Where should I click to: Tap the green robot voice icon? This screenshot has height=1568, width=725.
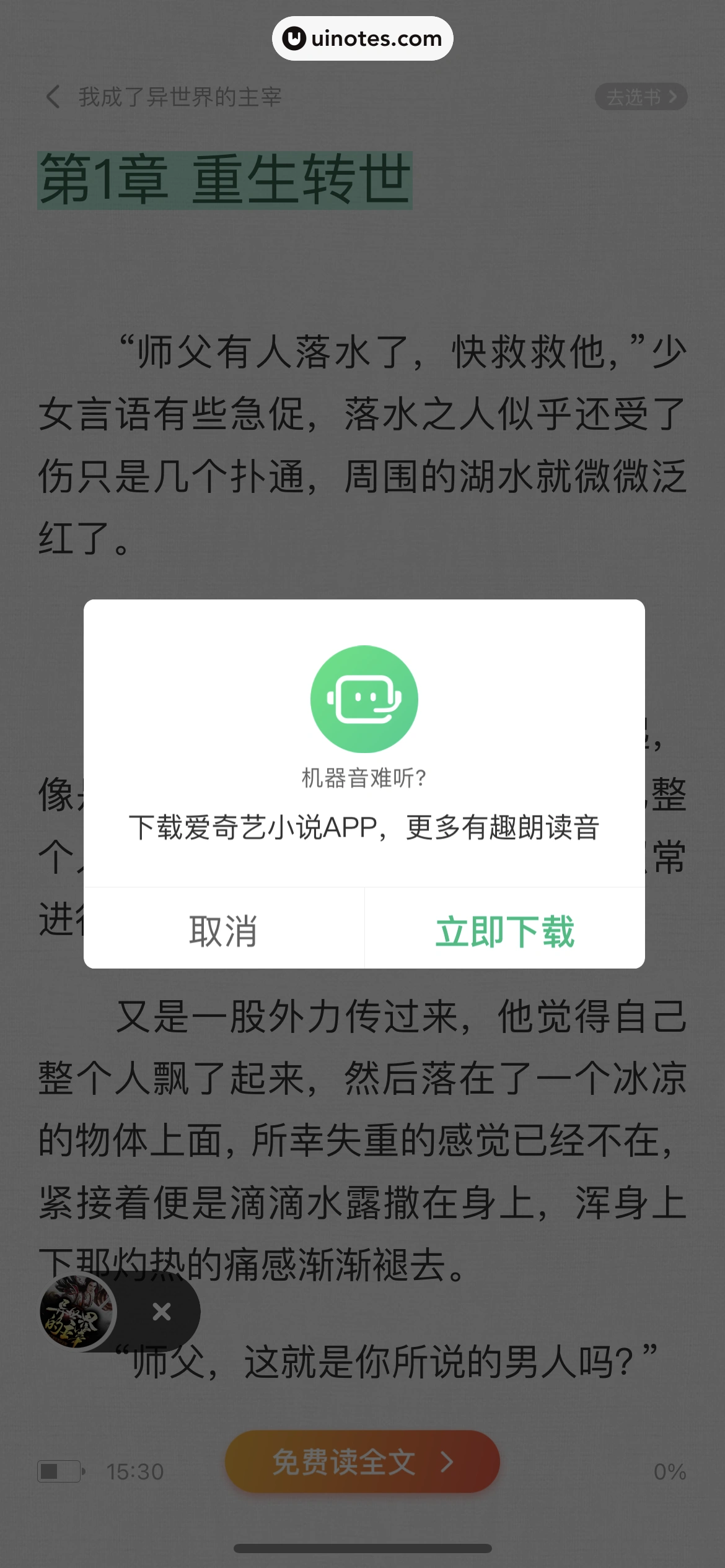click(362, 698)
